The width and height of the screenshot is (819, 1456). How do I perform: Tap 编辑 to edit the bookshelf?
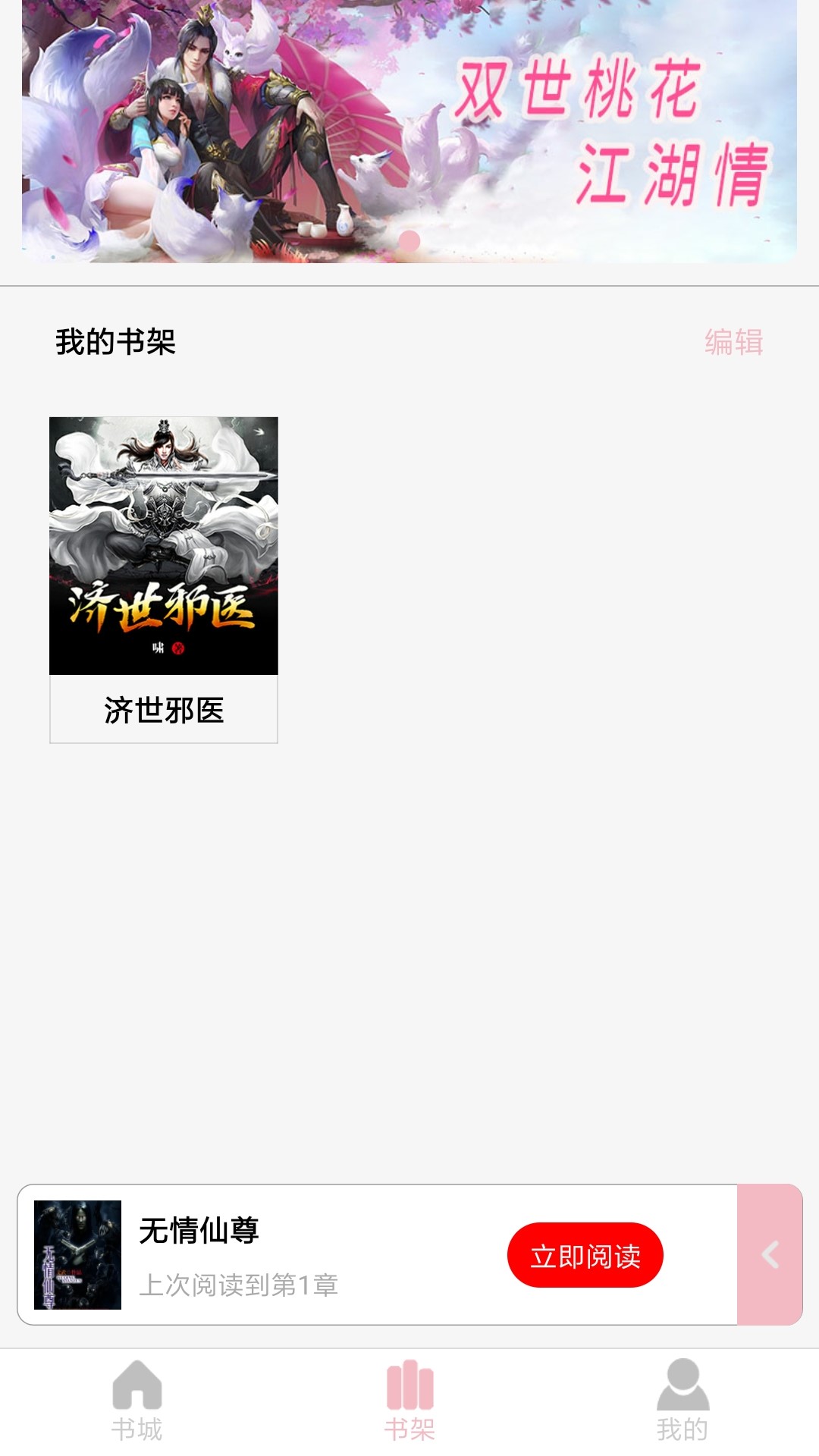733,342
